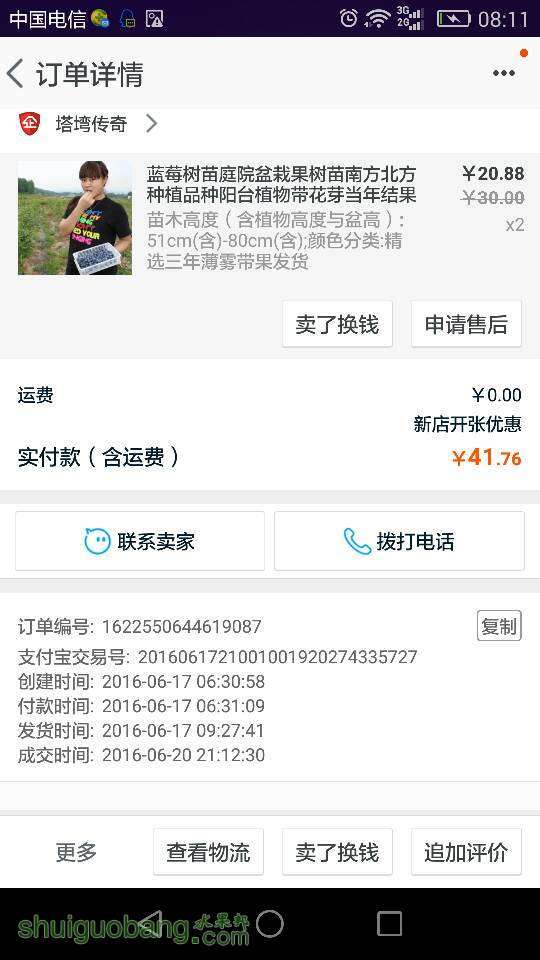
Task: Open 更多 options in bottom bar
Action: click(77, 852)
